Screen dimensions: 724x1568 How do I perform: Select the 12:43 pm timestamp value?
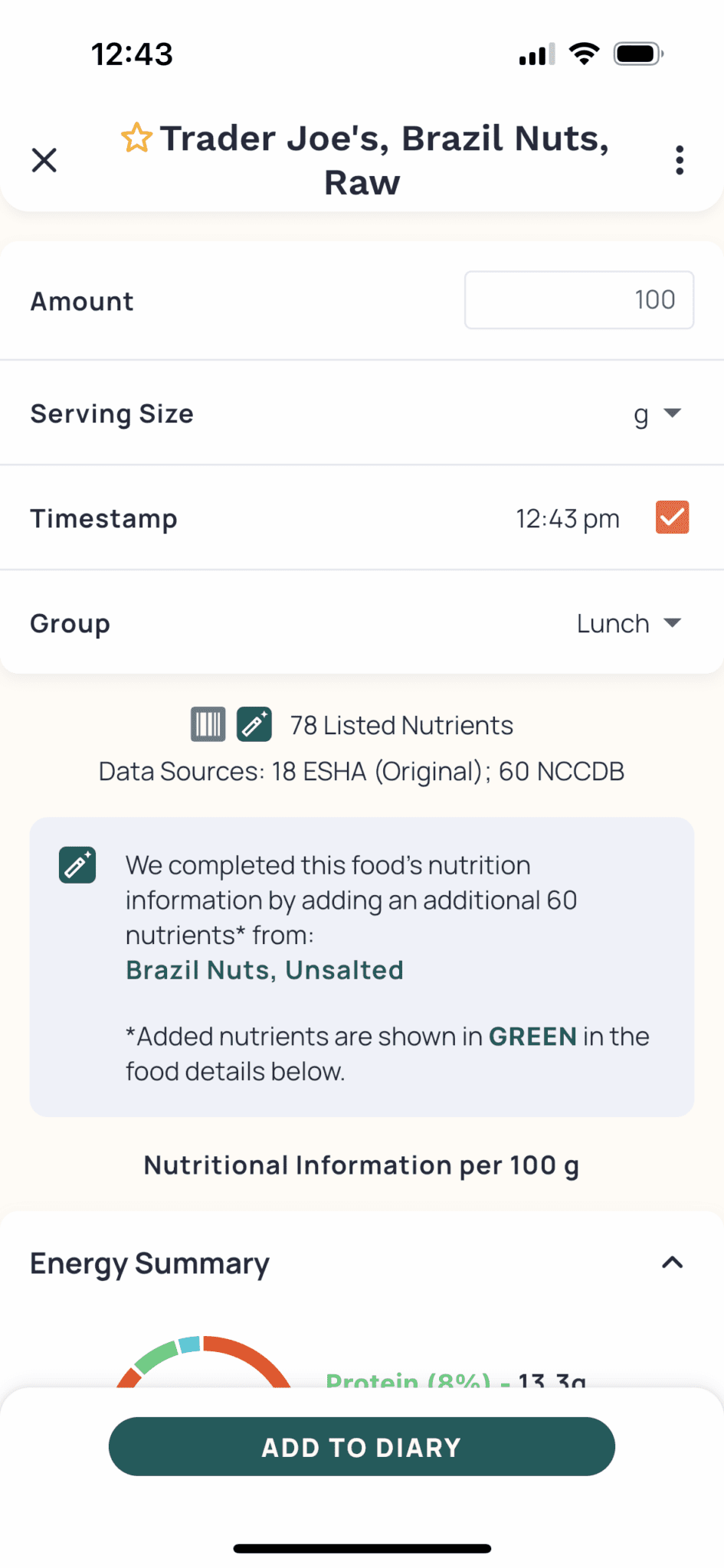click(568, 518)
